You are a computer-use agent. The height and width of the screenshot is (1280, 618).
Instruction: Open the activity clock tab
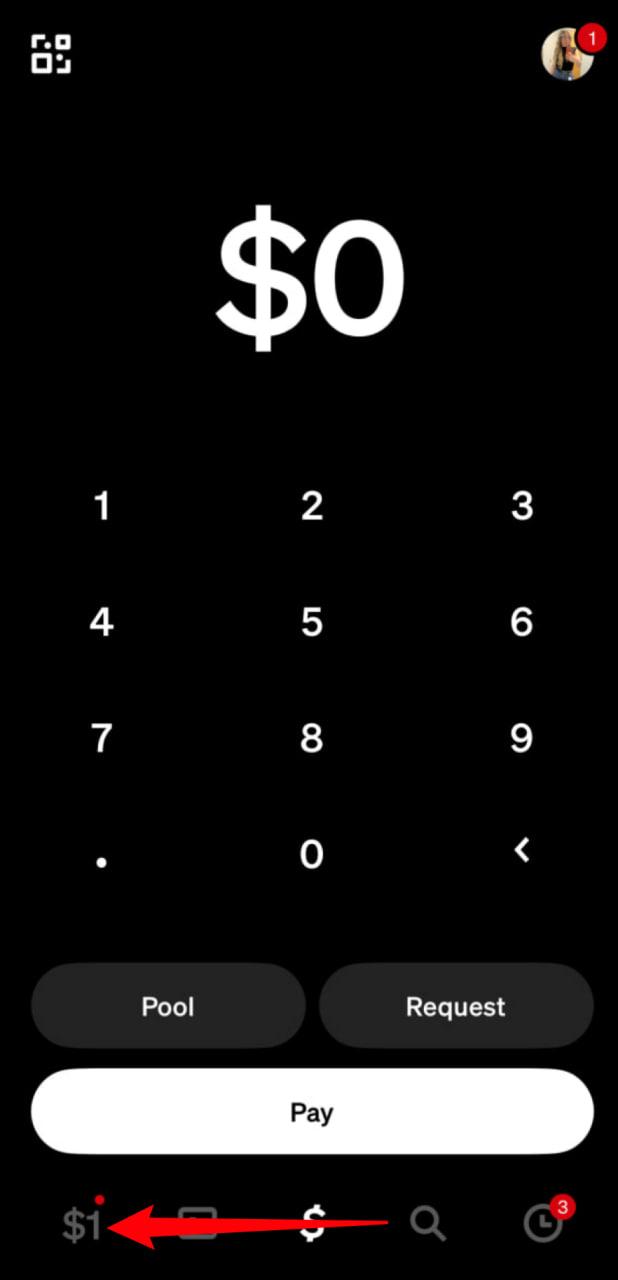click(544, 1223)
